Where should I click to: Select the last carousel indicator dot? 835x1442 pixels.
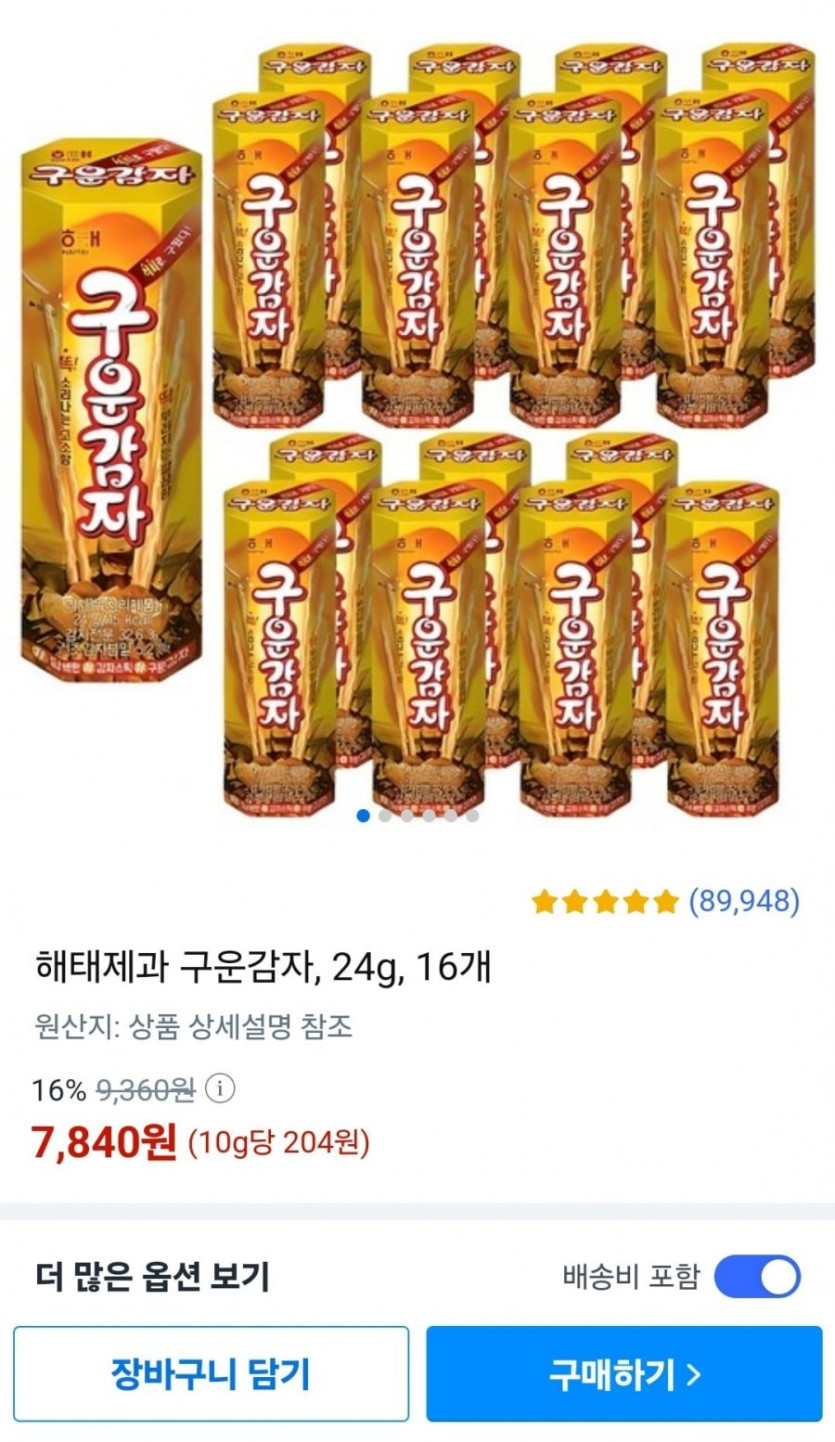[x=473, y=816]
